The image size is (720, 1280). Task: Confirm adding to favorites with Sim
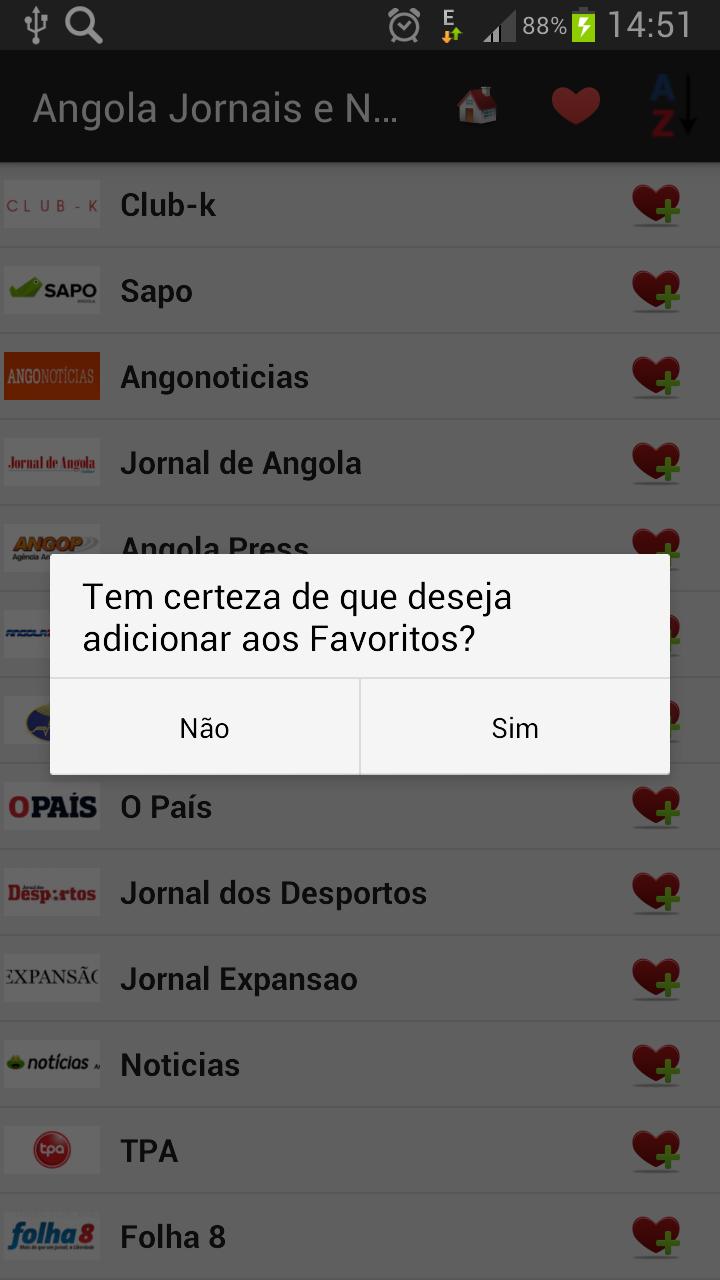point(514,728)
